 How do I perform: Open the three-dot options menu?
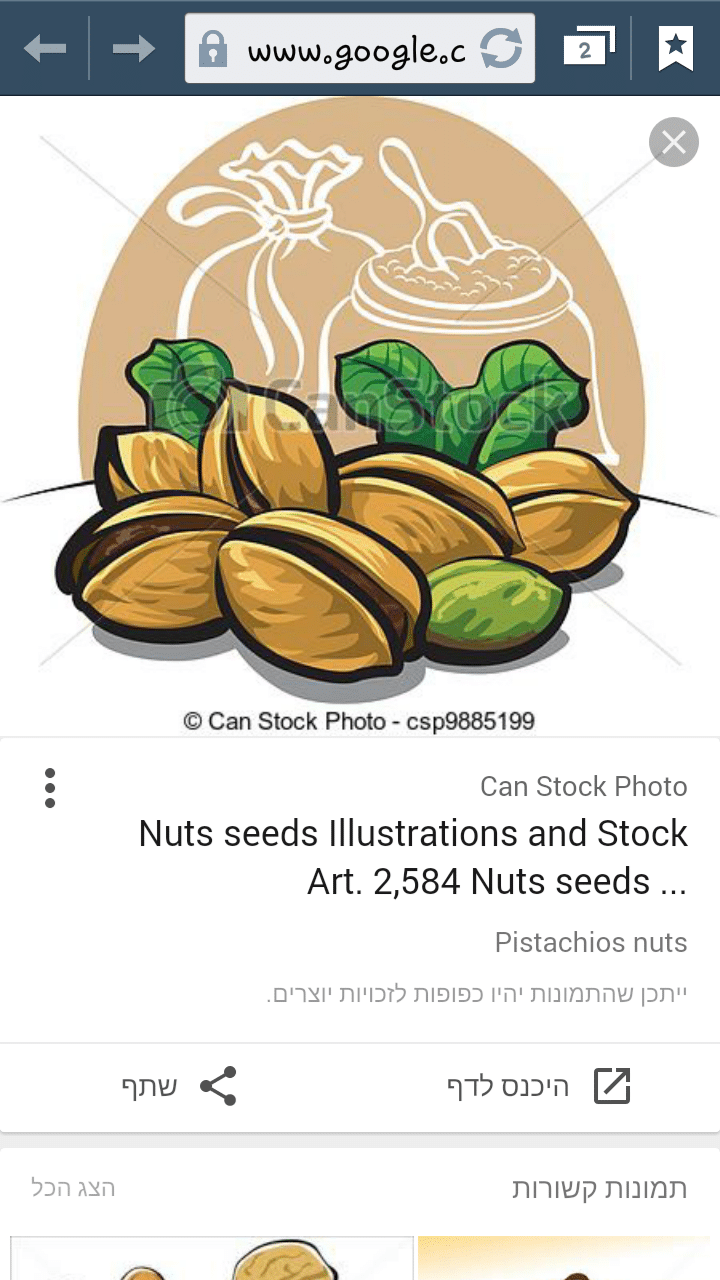pos(50,788)
